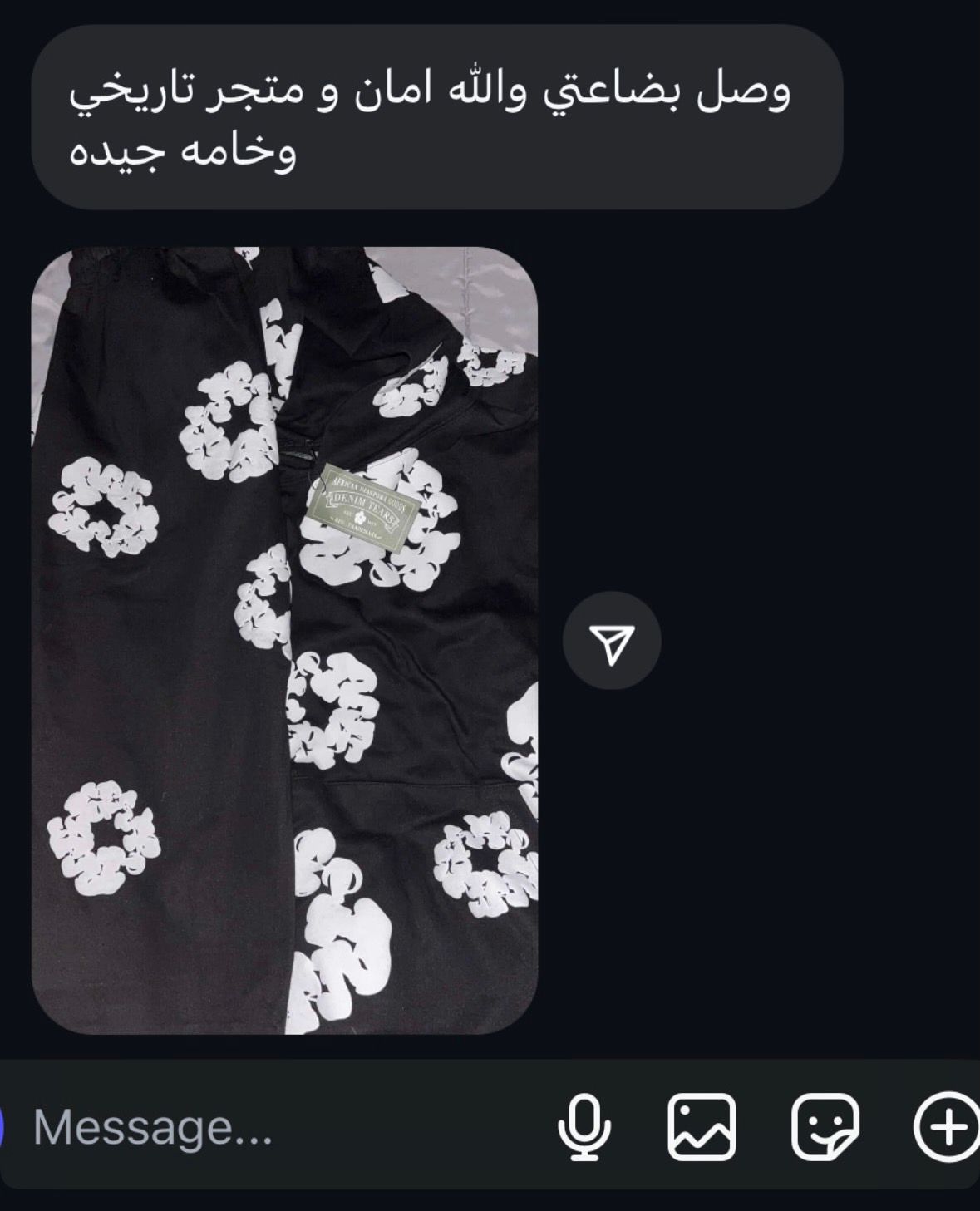The height and width of the screenshot is (1211, 980).
Task: Forward the photo with the share arrow
Action: pos(612,641)
